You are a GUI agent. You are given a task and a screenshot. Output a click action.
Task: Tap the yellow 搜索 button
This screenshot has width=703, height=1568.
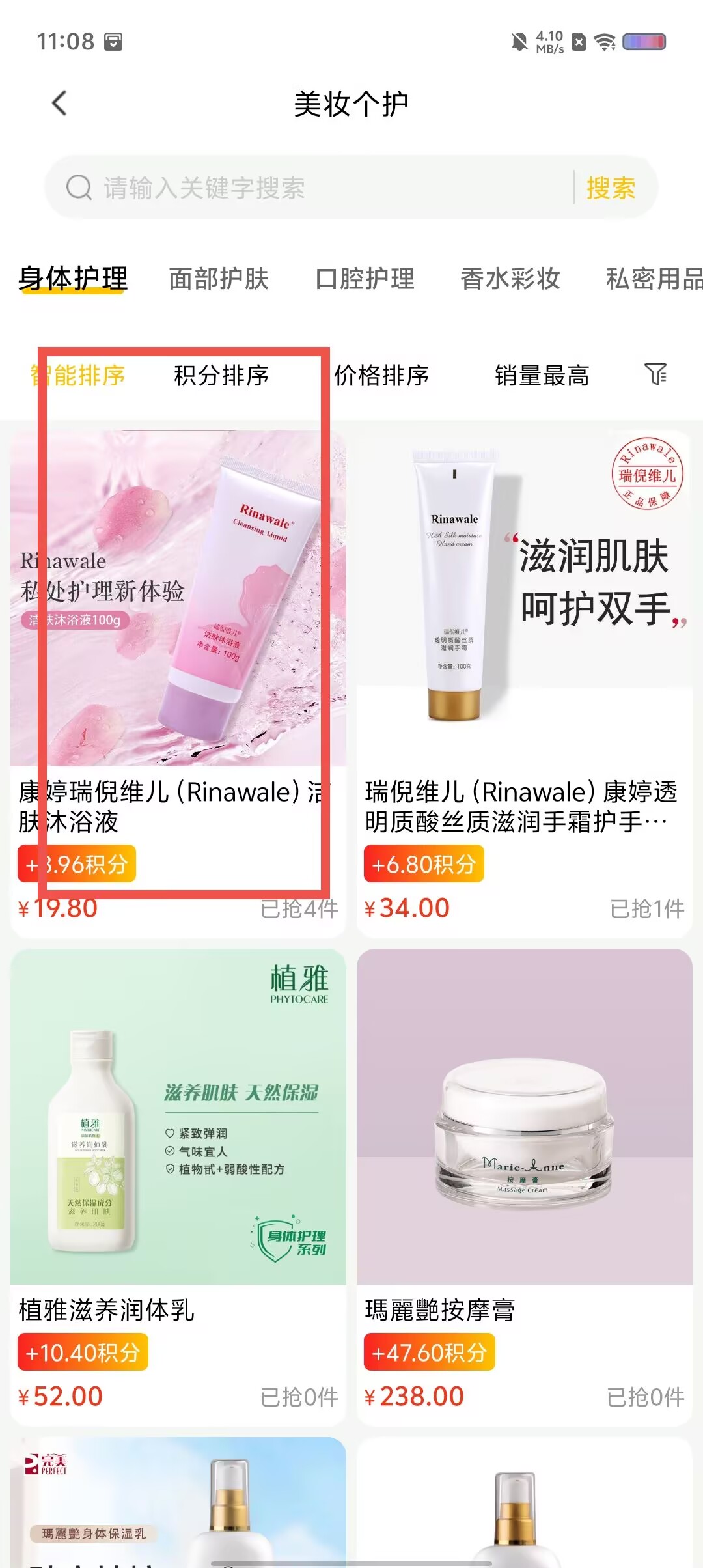[x=611, y=188]
